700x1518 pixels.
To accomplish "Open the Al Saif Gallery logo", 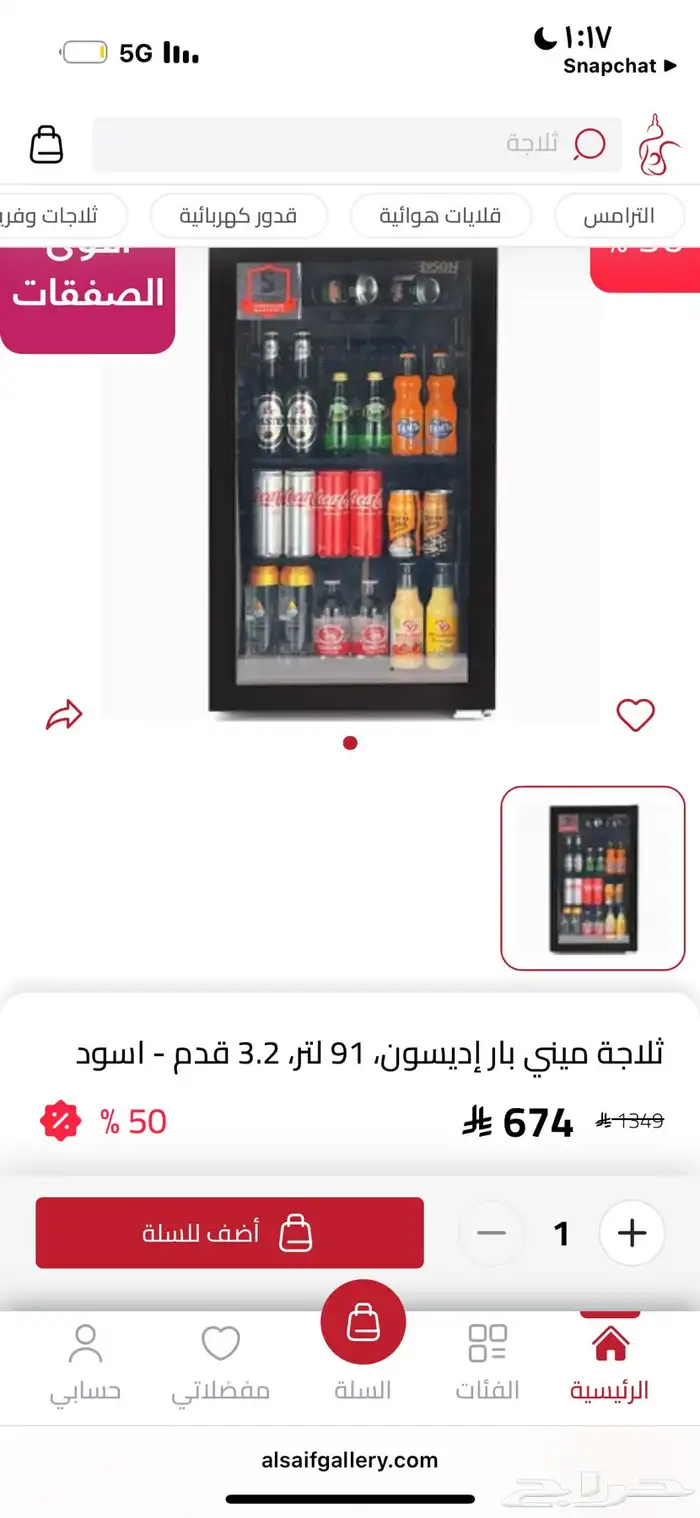I will [657, 145].
